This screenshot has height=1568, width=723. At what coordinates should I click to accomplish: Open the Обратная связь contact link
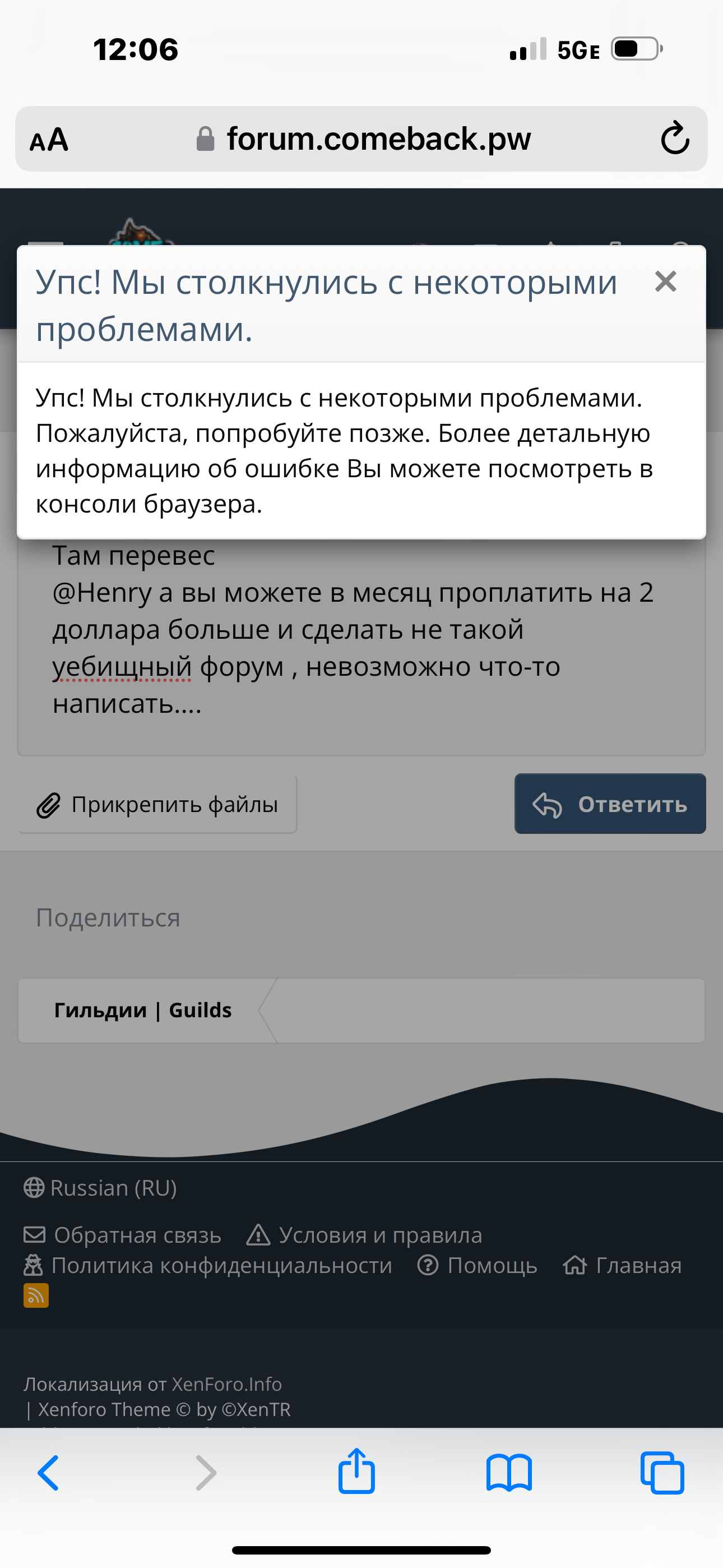click(x=123, y=1234)
